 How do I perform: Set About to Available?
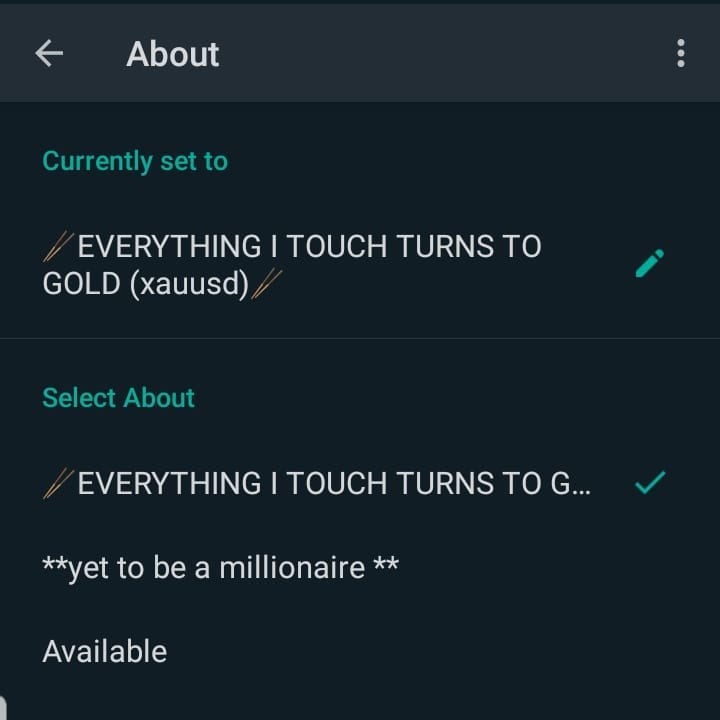point(105,652)
